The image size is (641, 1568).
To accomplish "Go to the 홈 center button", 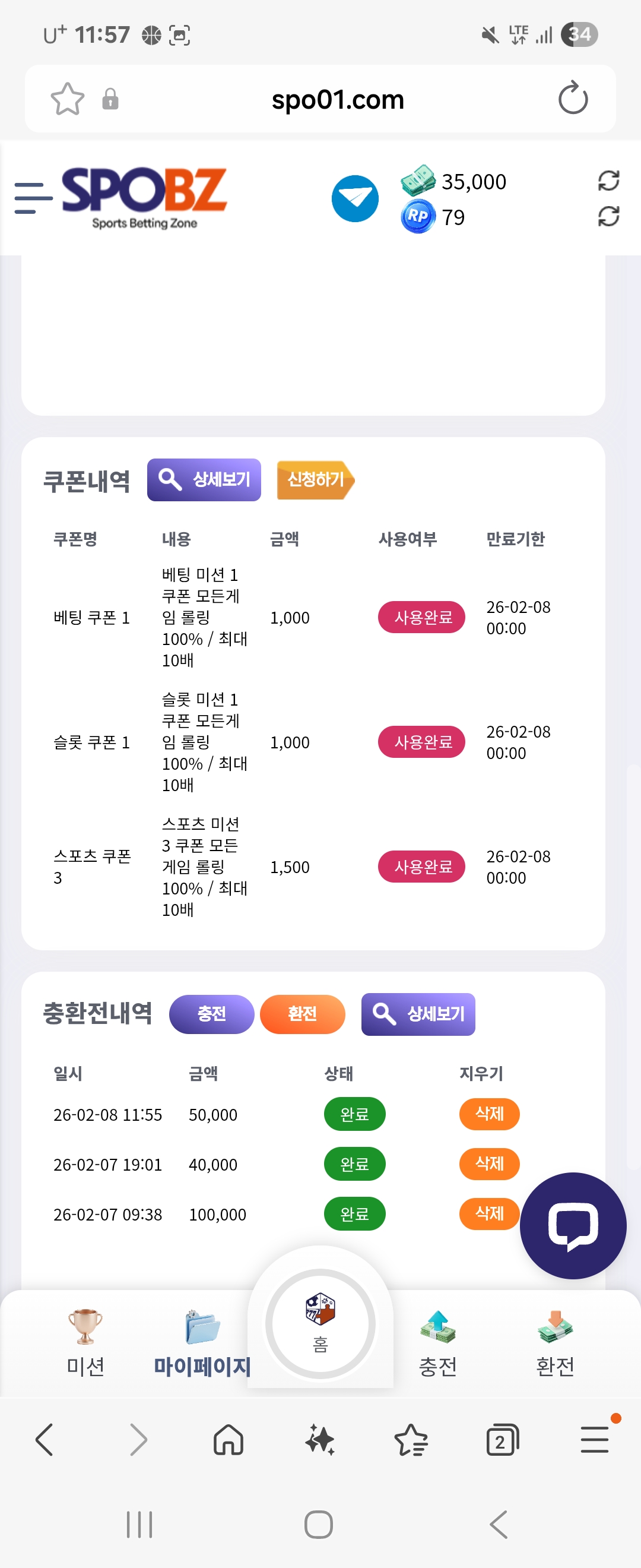I will 320,1323.
